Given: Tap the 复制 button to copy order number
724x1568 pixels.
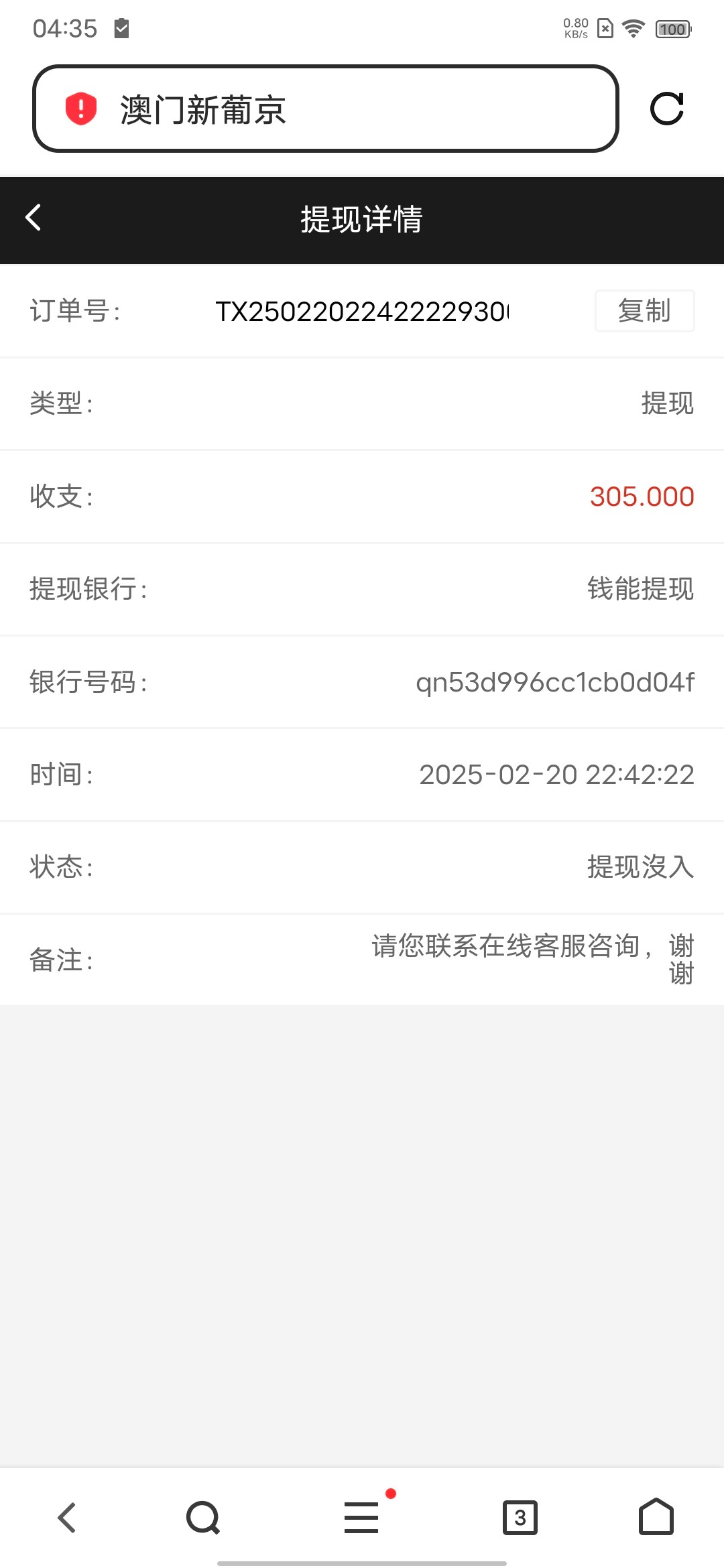Looking at the screenshot, I should pos(644,310).
